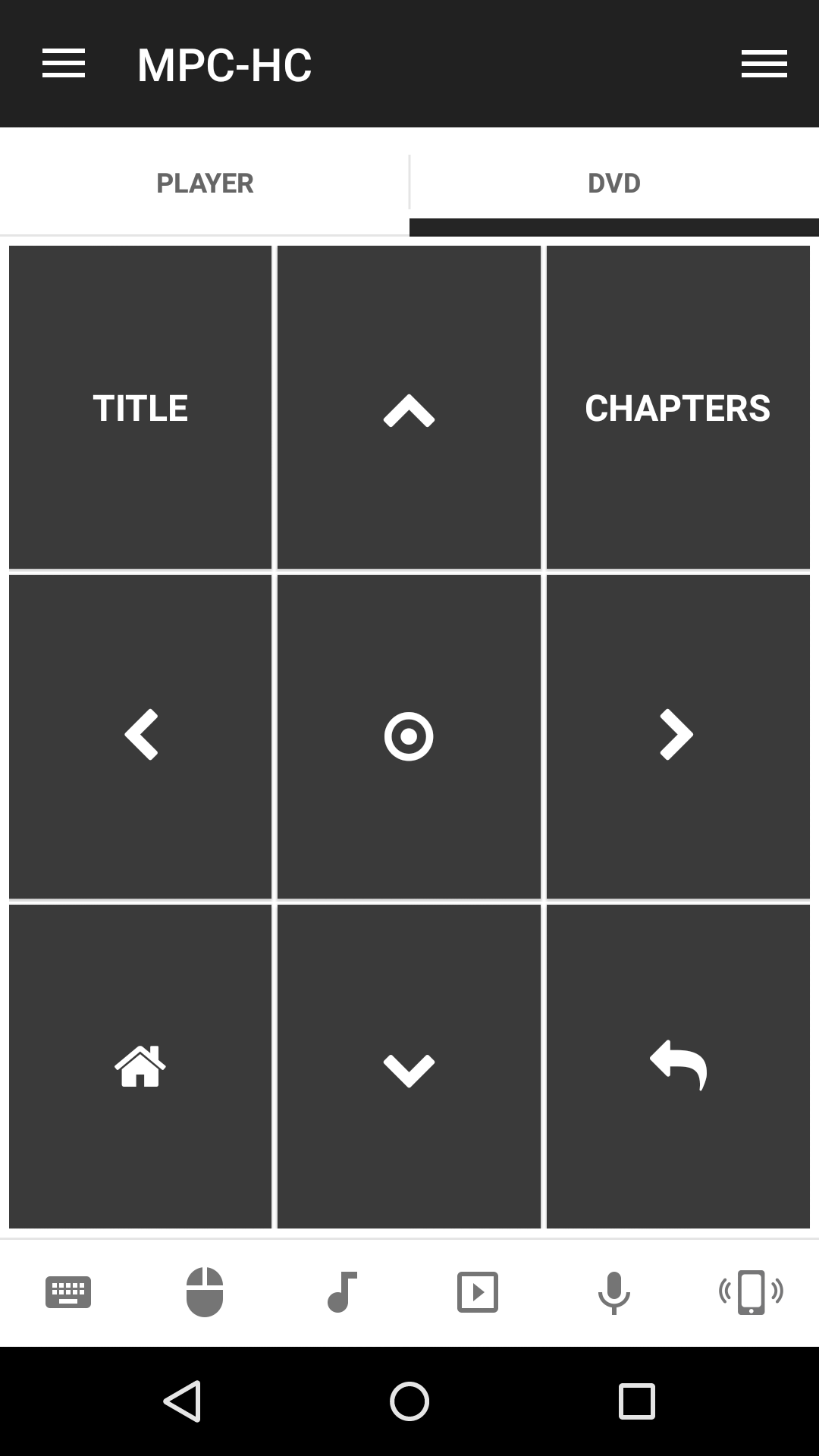Open the music note section
Screen dimensions: 819x1456
[x=341, y=1292]
